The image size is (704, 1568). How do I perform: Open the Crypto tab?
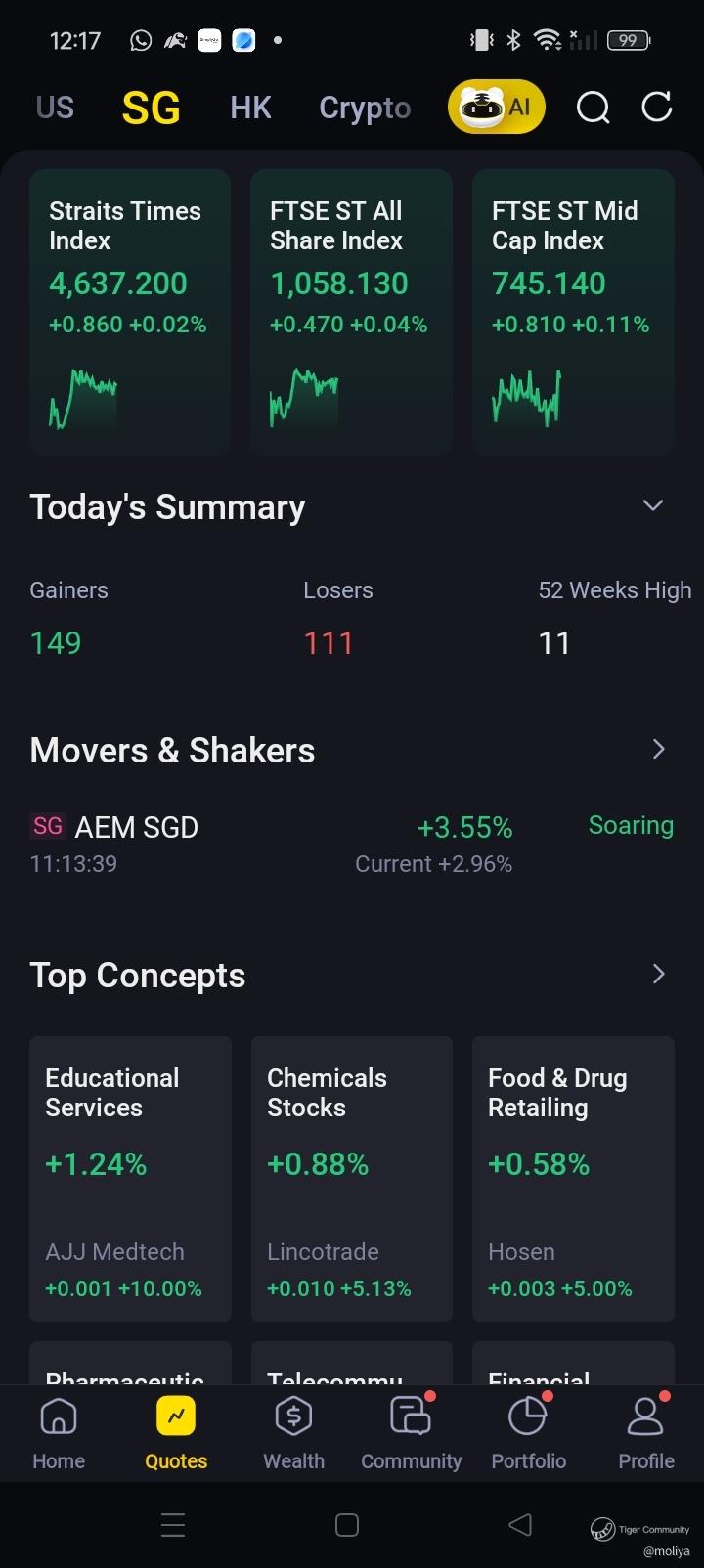[x=365, y=108]
